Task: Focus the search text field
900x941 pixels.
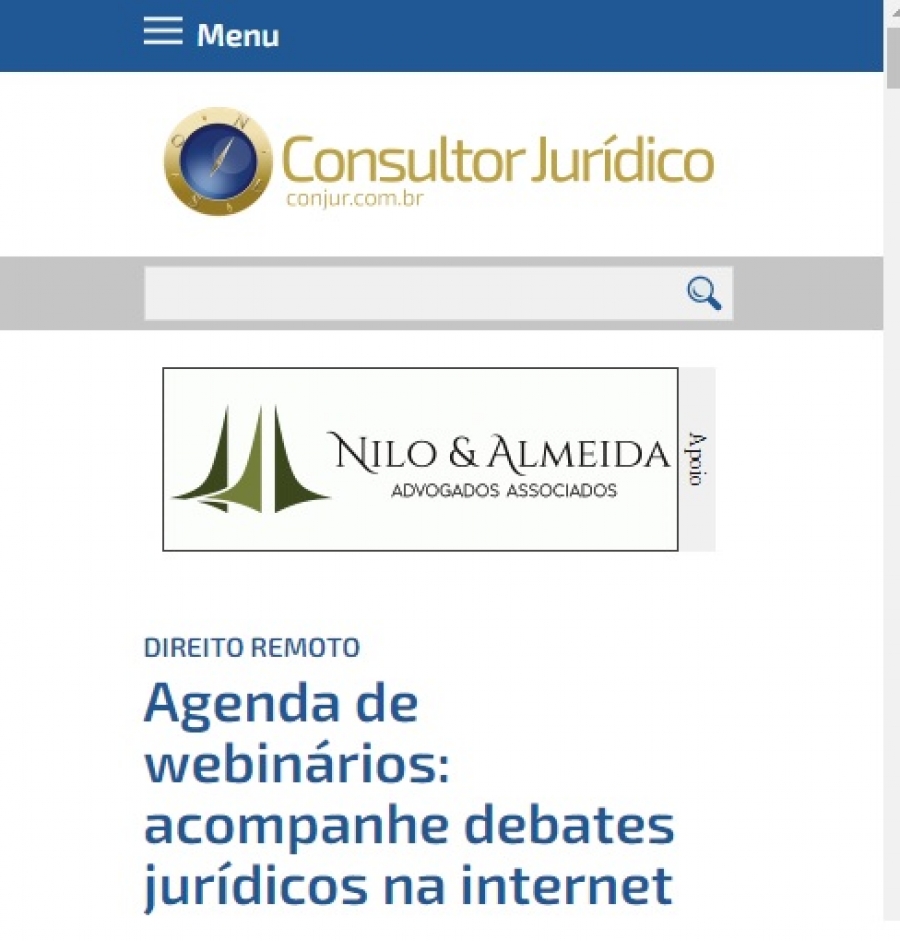Action: click(x=410, y=294)
